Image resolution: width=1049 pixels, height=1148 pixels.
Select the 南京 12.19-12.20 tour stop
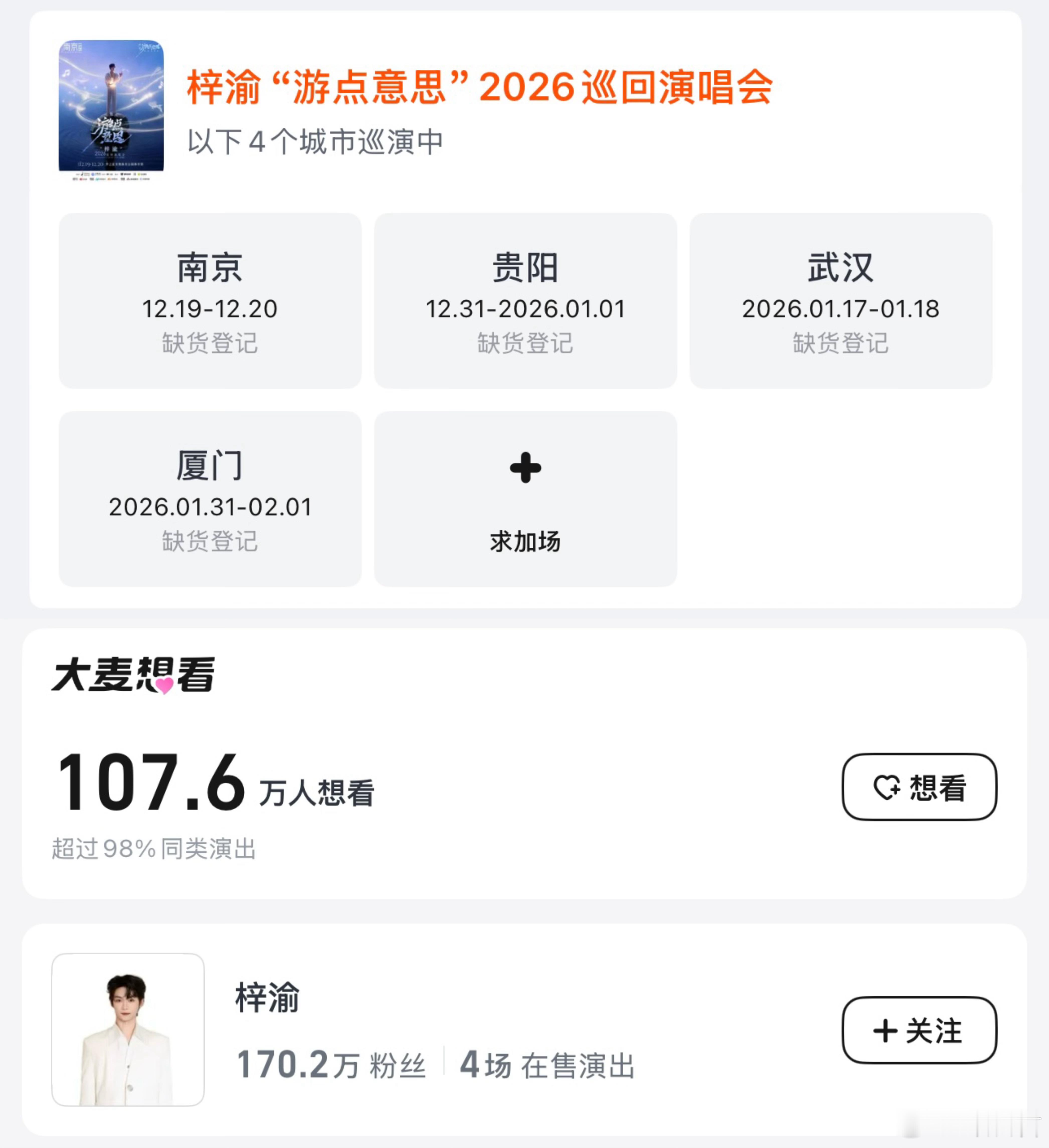click(x=210, y=301)
